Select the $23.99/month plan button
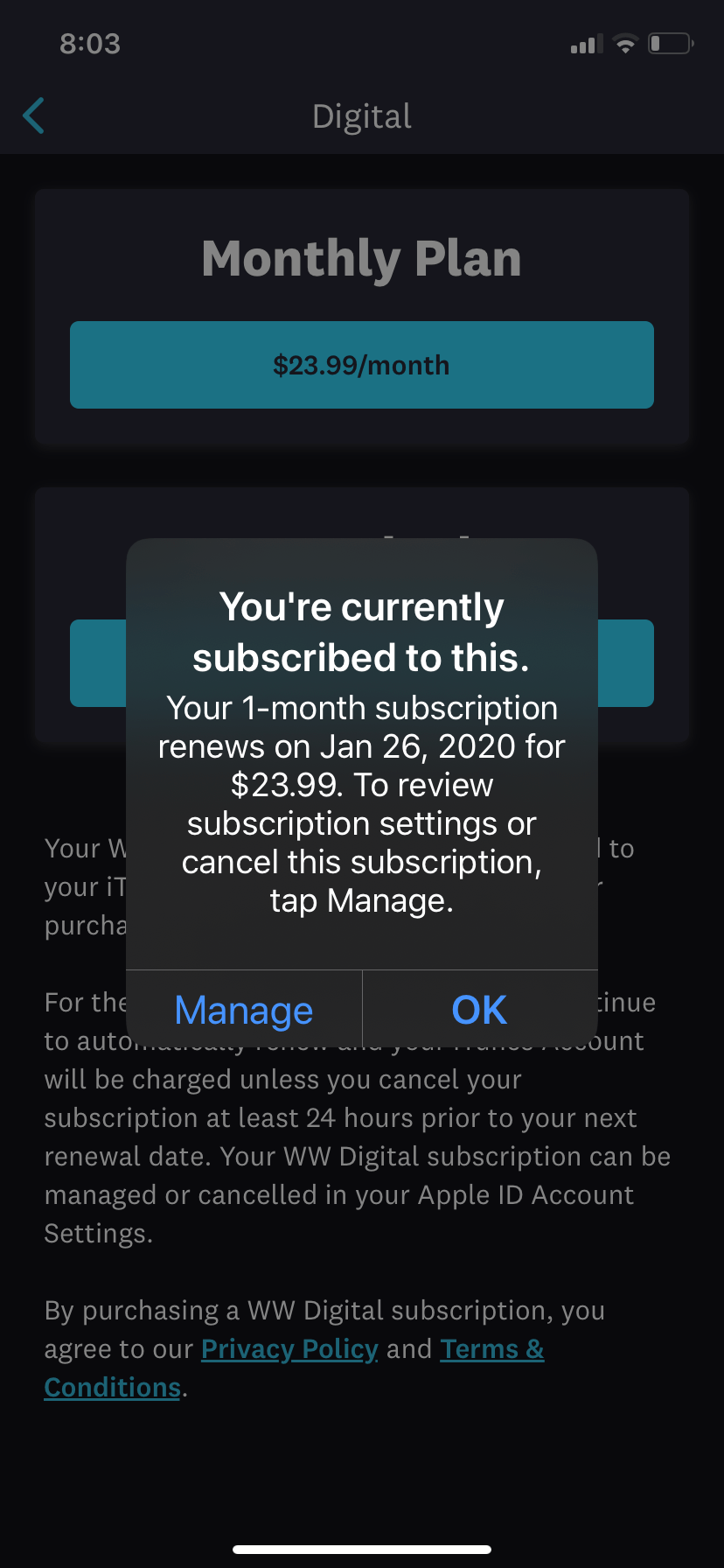Viewport: 724px width, 1568px height. coord(361,365)
